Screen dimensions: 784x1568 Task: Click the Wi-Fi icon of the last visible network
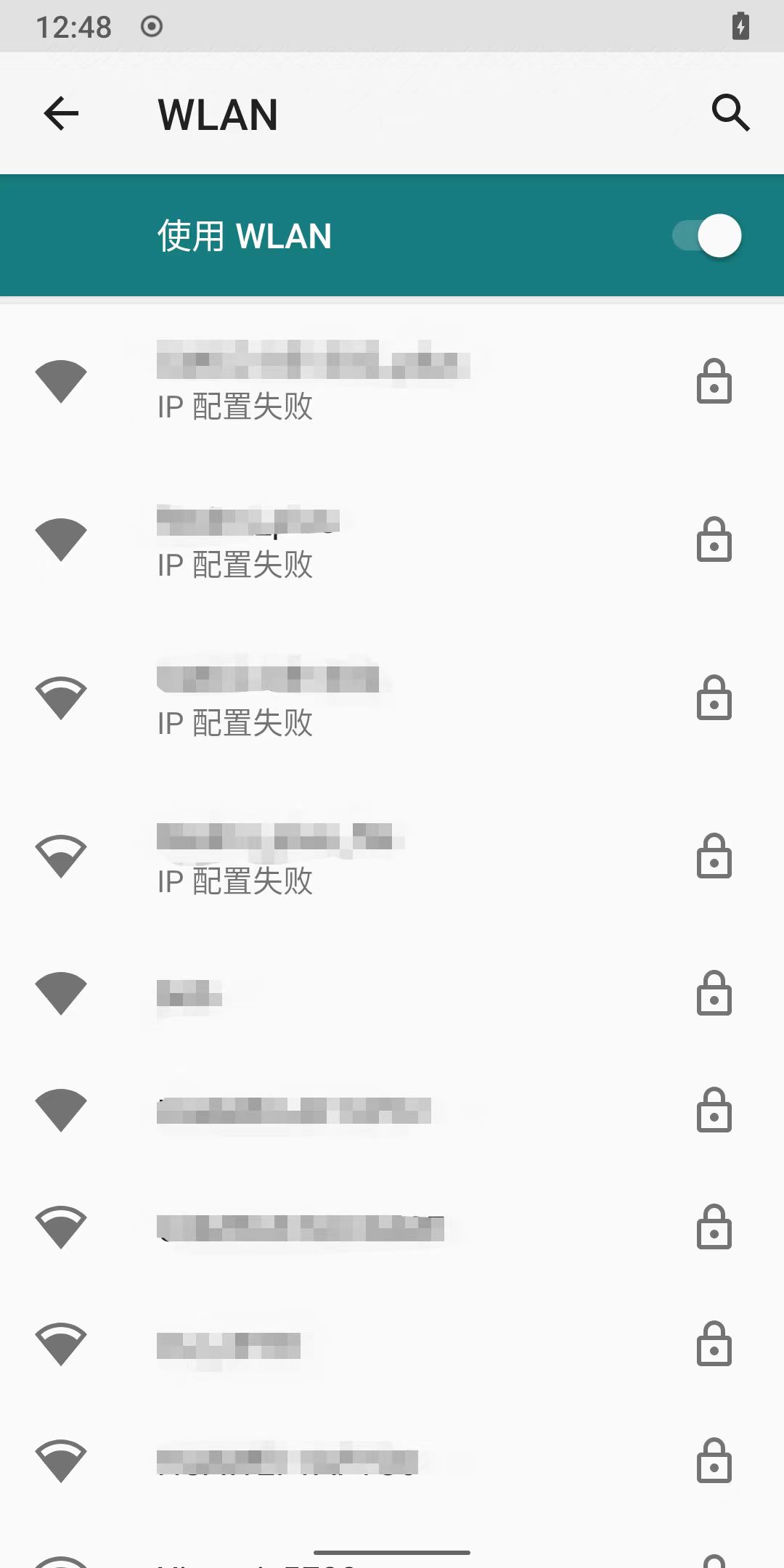(61, 1461)
